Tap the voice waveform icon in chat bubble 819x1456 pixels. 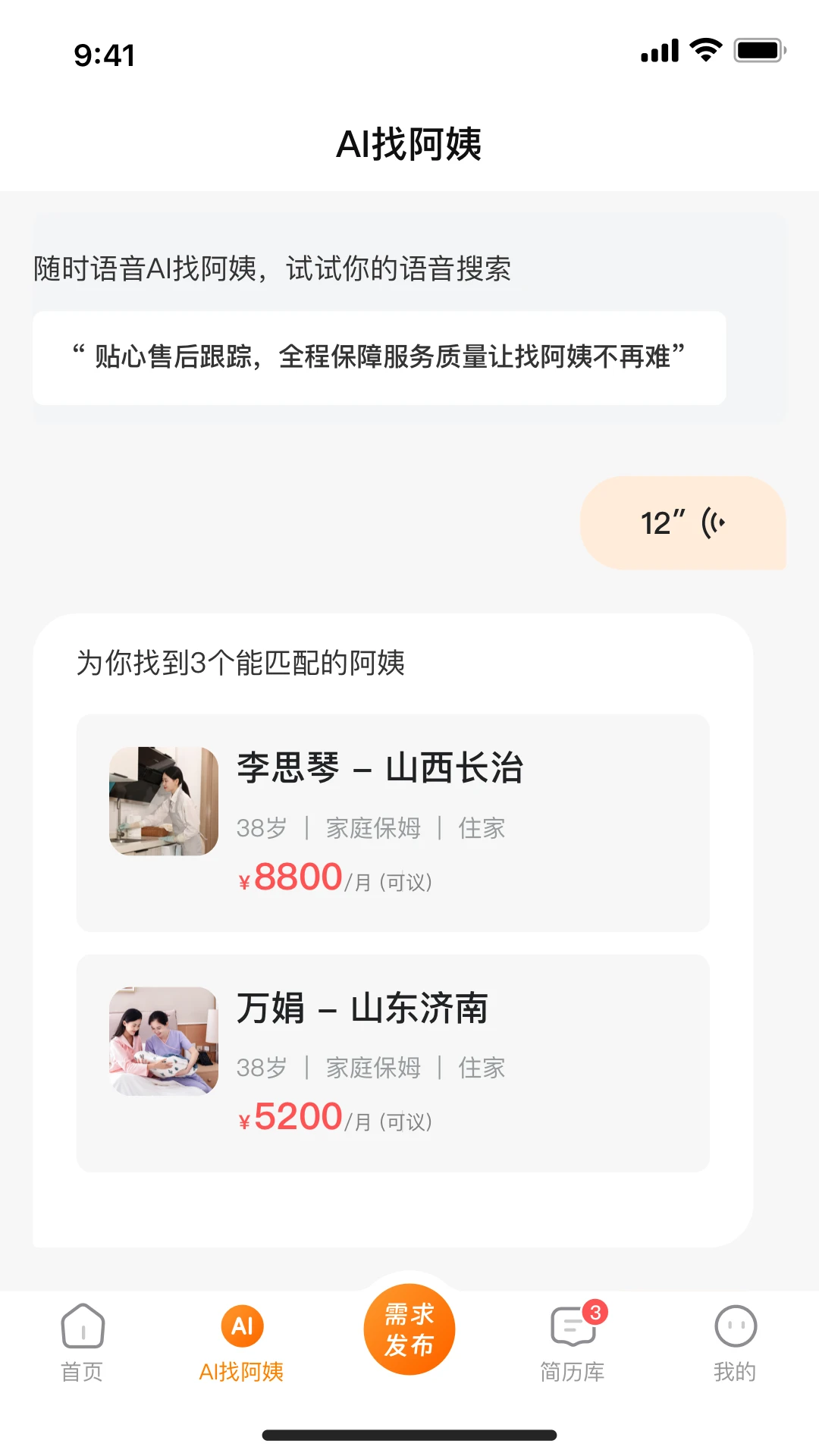click(714, 522)
